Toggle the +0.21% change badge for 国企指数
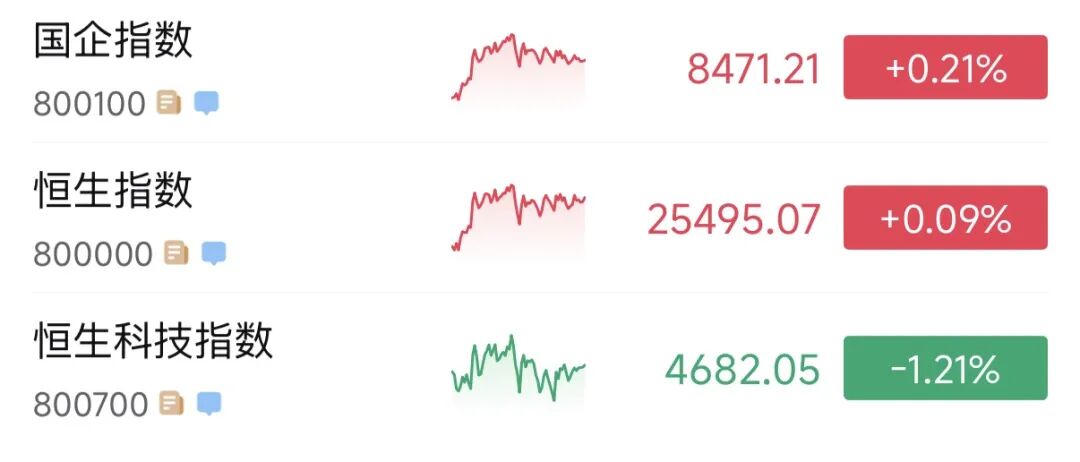This screenshot has height=462, width=1080. coord(945,67)
